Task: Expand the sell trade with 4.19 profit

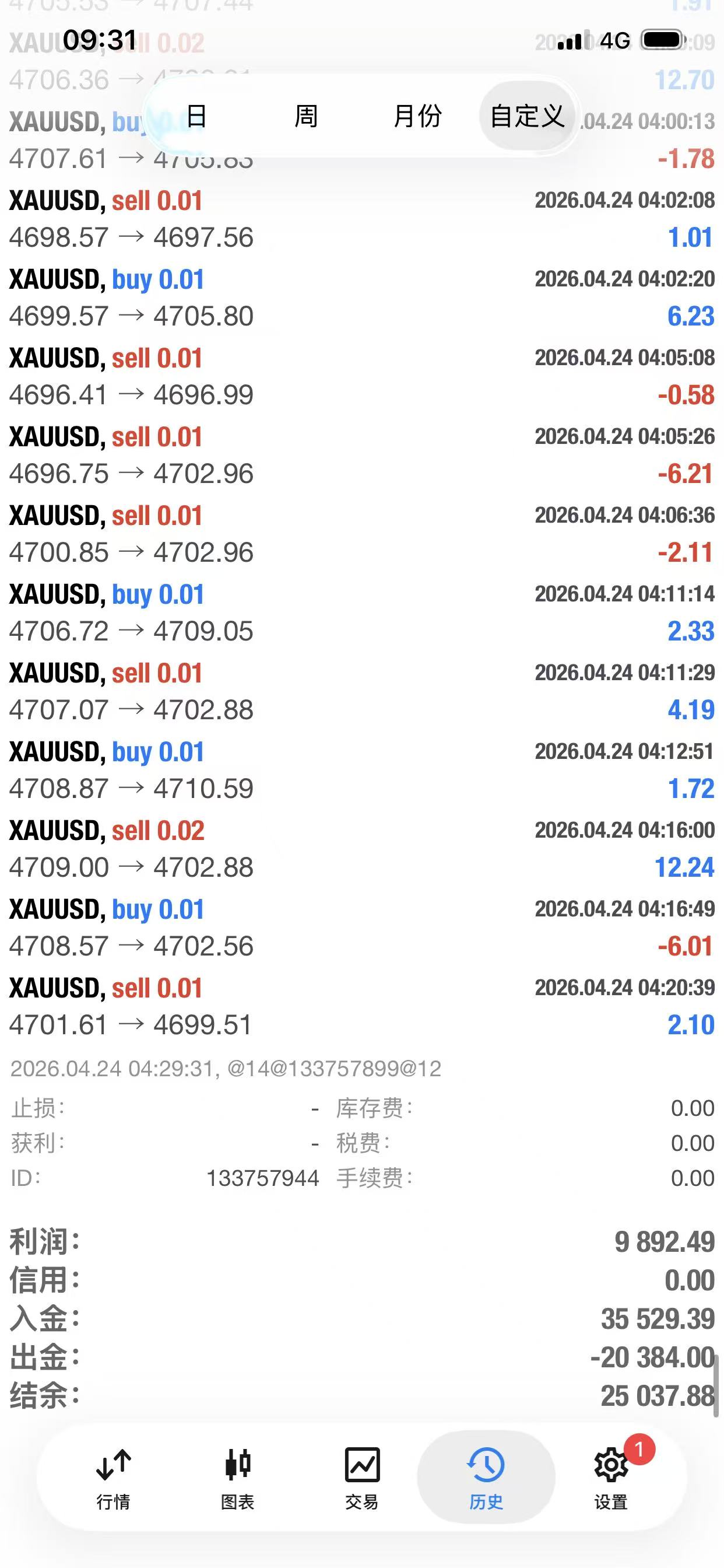Action: pyautogui.click(x=361, y=691)
